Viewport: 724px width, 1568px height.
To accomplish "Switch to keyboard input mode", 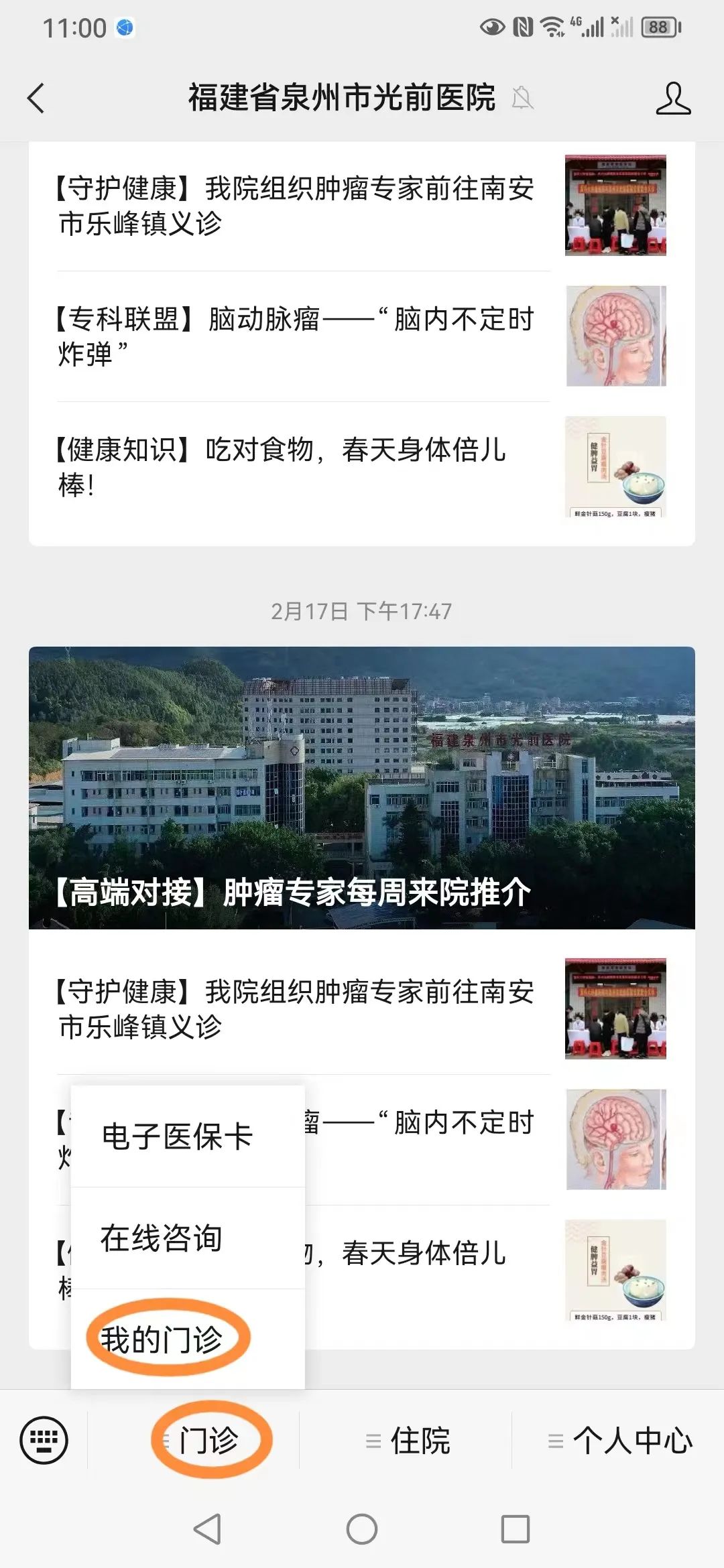I will pos(44,1440).
